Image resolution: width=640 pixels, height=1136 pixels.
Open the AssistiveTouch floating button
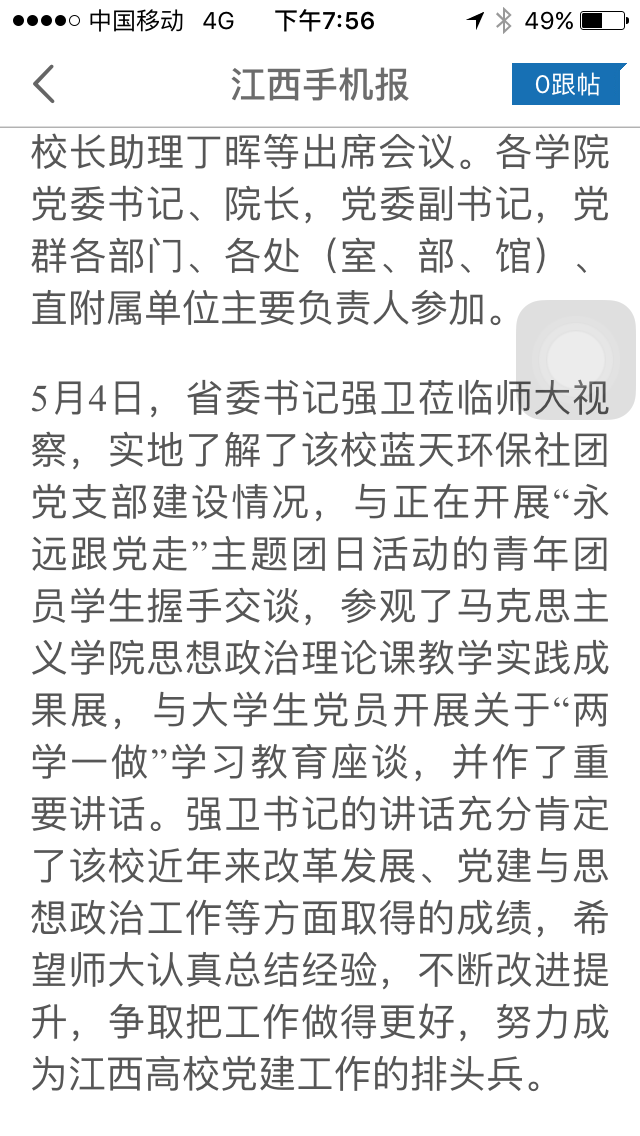click(x=575, y=359)
